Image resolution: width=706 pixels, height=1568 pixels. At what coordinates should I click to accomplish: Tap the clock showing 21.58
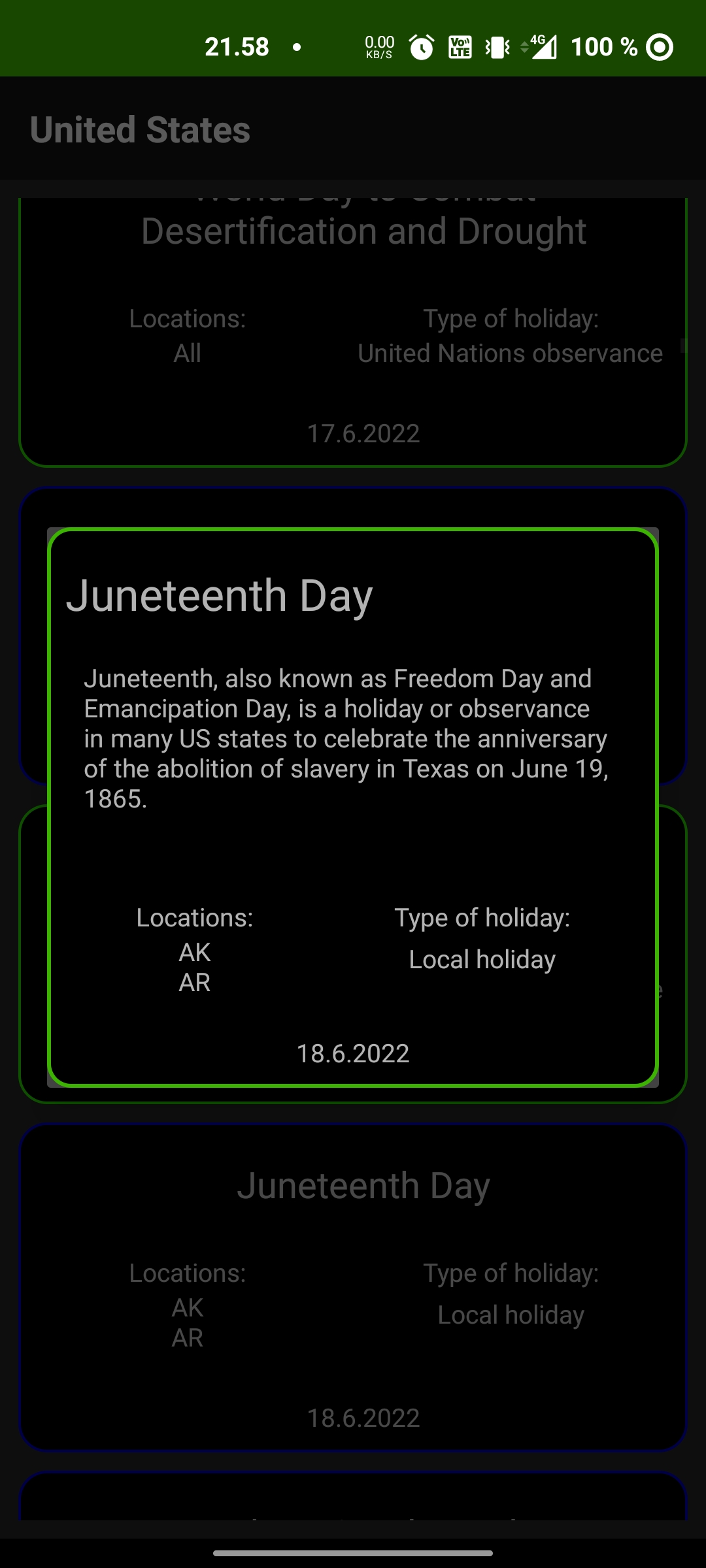(235, 46)
